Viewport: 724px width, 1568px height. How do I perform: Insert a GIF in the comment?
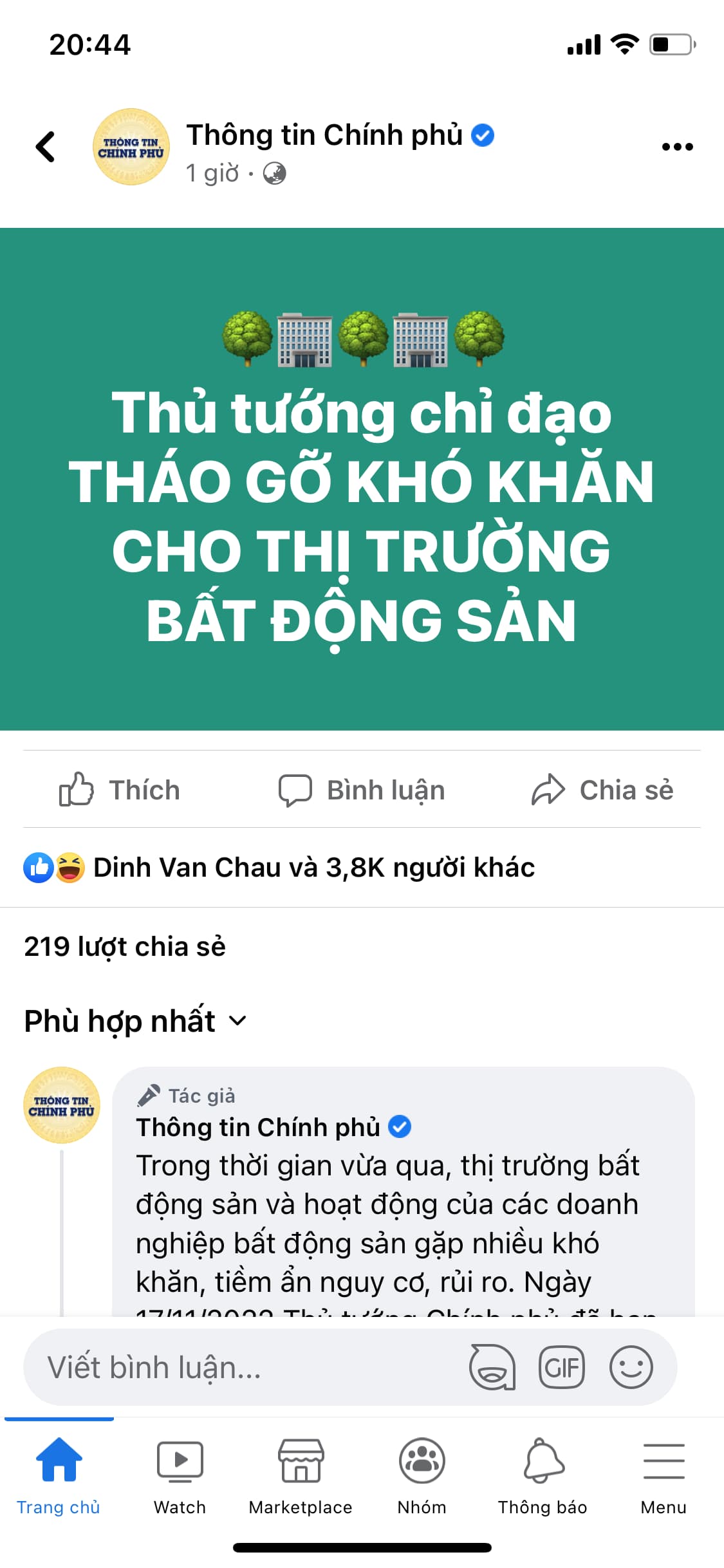tap(561, 1367)
